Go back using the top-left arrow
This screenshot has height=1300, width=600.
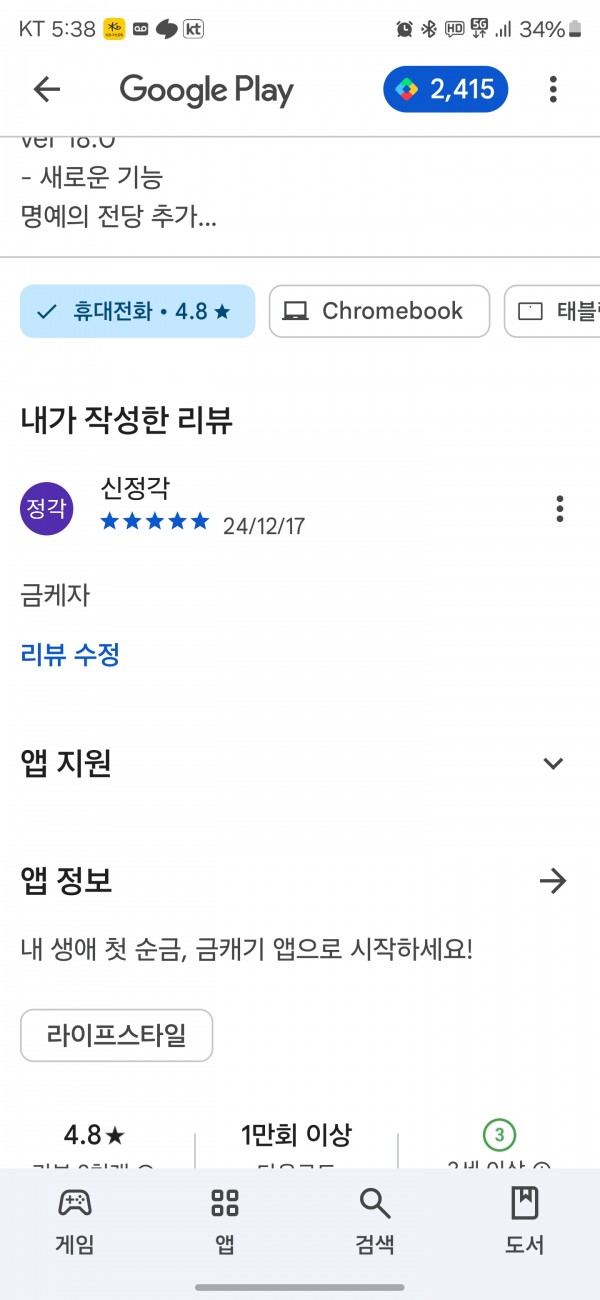[47, 90]
